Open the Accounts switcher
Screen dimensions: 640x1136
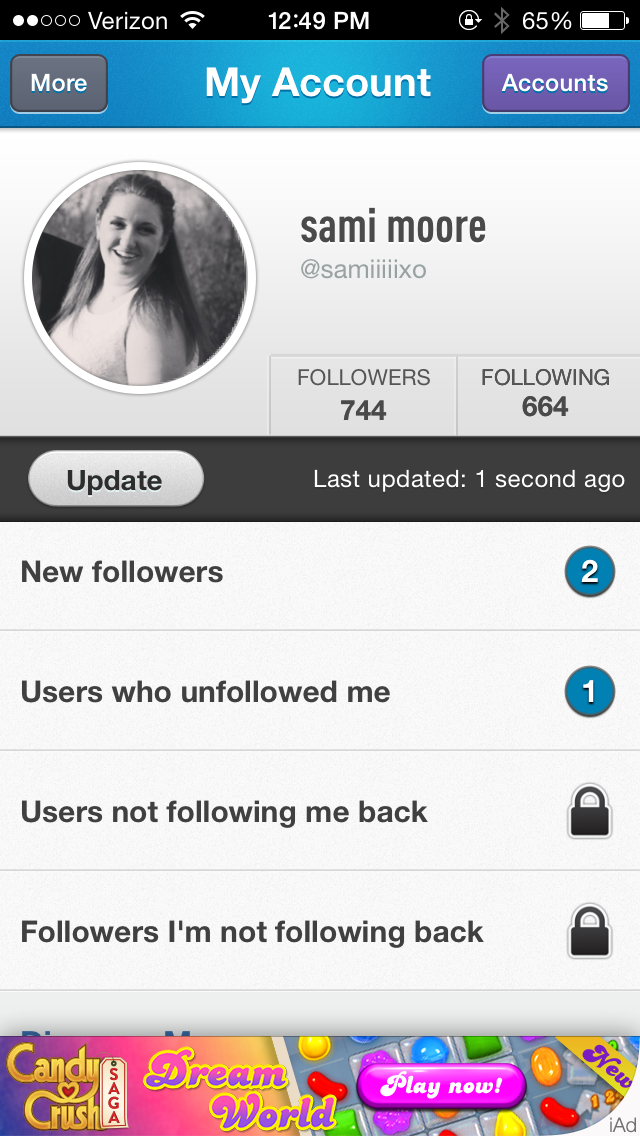[554, 83]
